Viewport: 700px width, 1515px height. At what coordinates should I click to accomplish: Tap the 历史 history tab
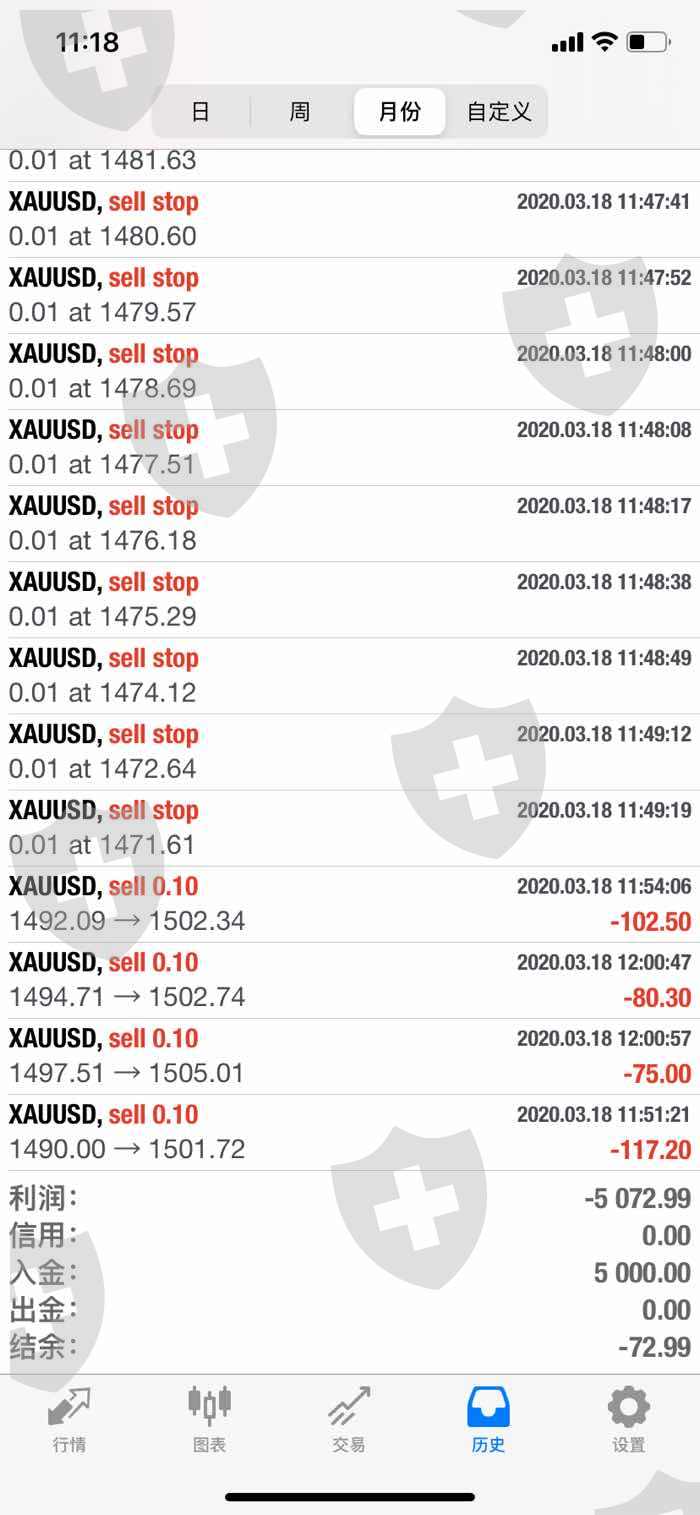pyautogui.click(x=489, y=1420)
